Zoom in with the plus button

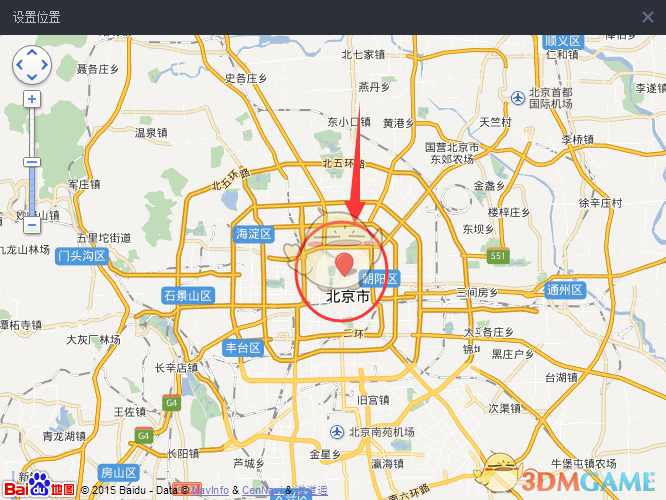[x=32, y=99]
